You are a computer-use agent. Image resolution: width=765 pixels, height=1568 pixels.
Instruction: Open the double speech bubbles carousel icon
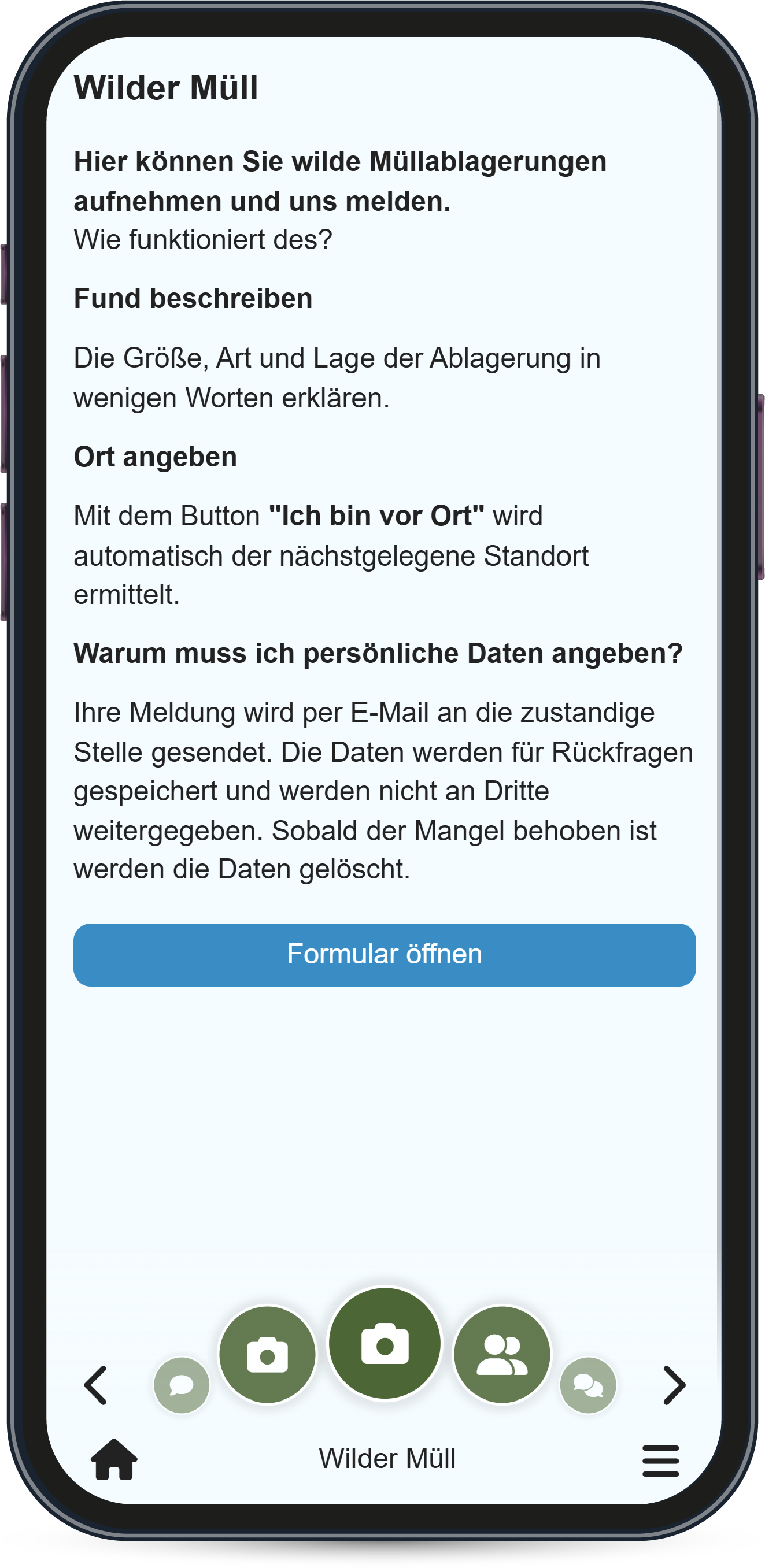587,1385
